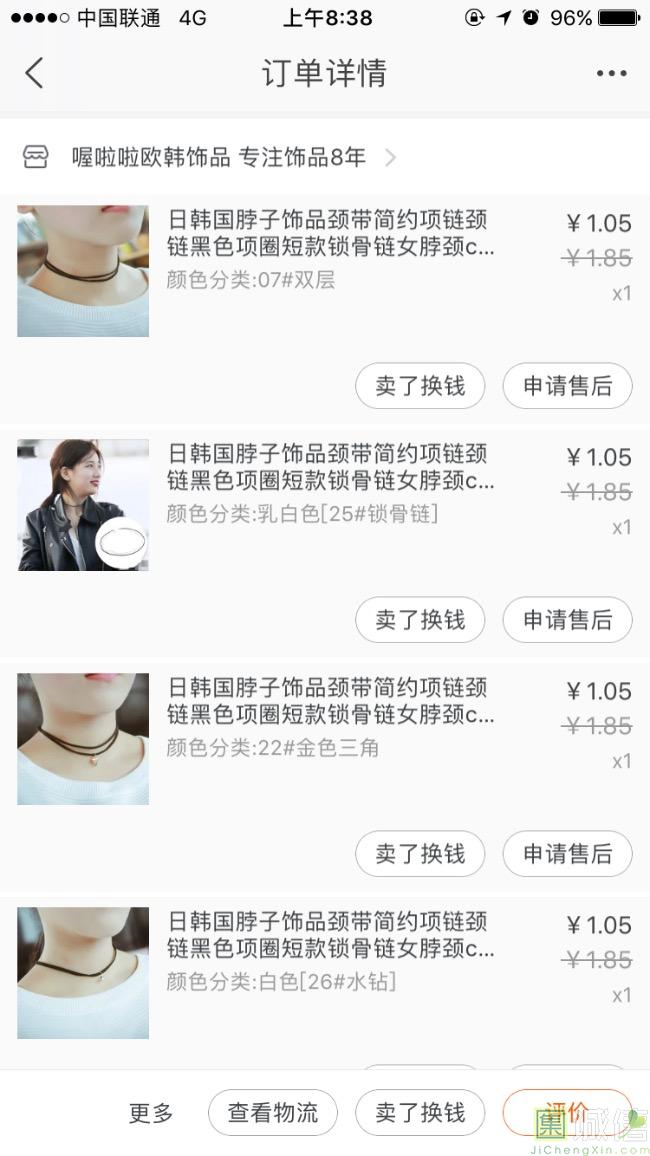
Task: Tap 卖了换钱 for the 25#锁骨链 item
Action: click(420, 620)
